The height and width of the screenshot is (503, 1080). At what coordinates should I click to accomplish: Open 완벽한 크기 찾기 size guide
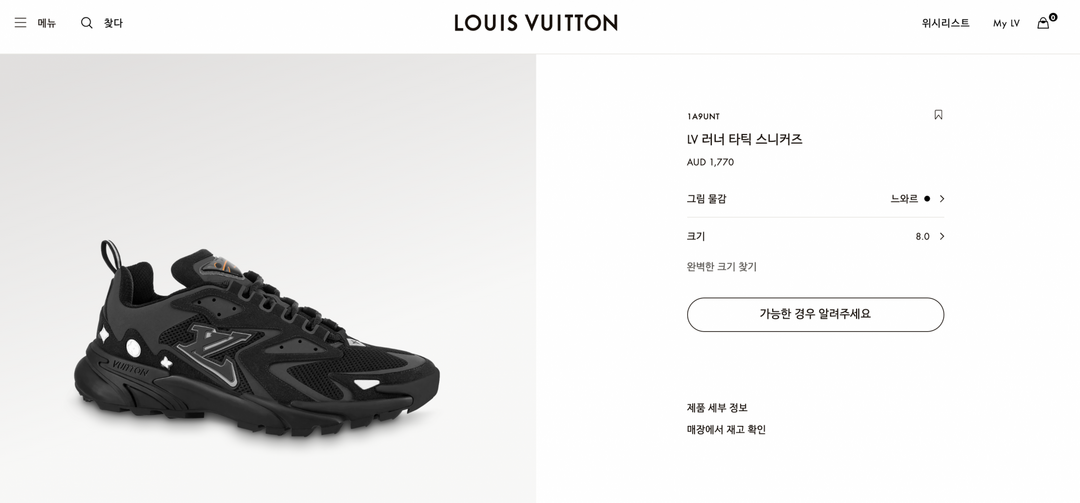pos(721,267)
